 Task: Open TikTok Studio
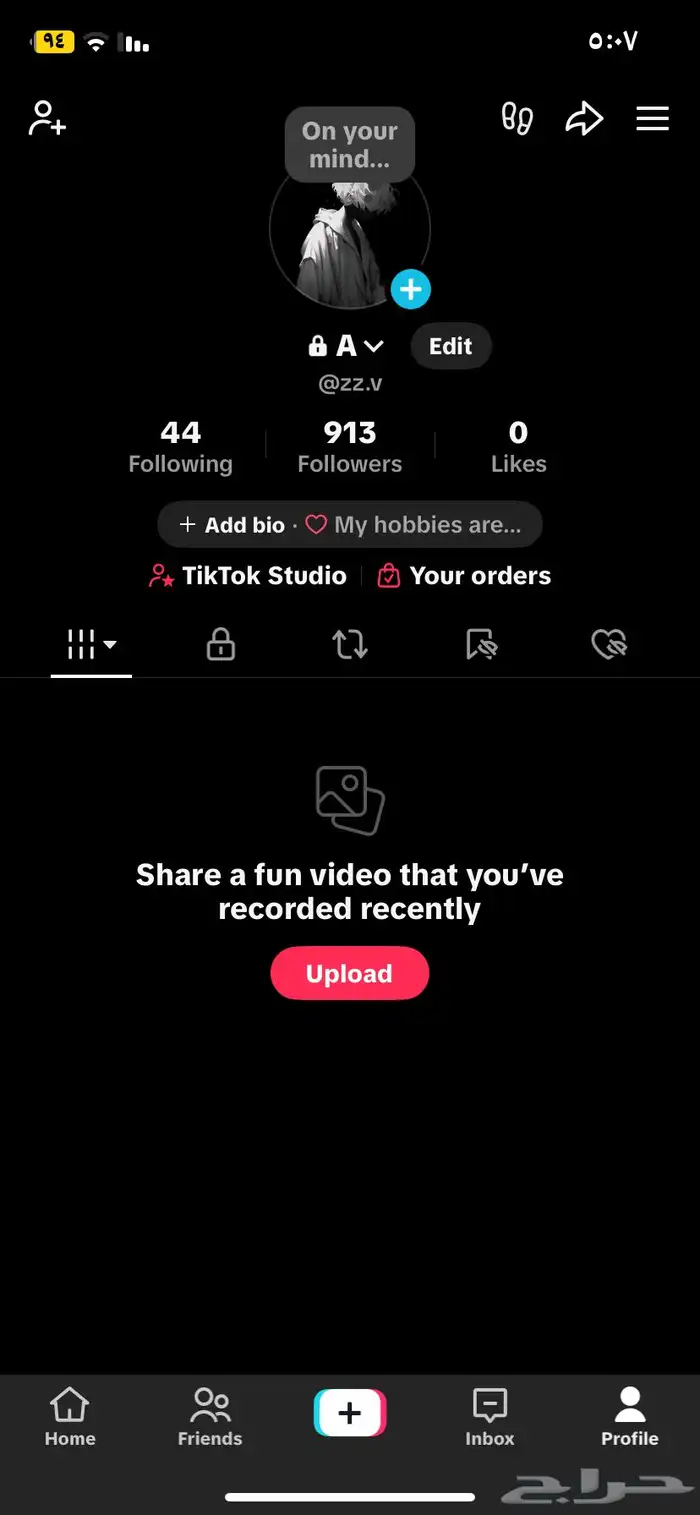click(248, 576)
